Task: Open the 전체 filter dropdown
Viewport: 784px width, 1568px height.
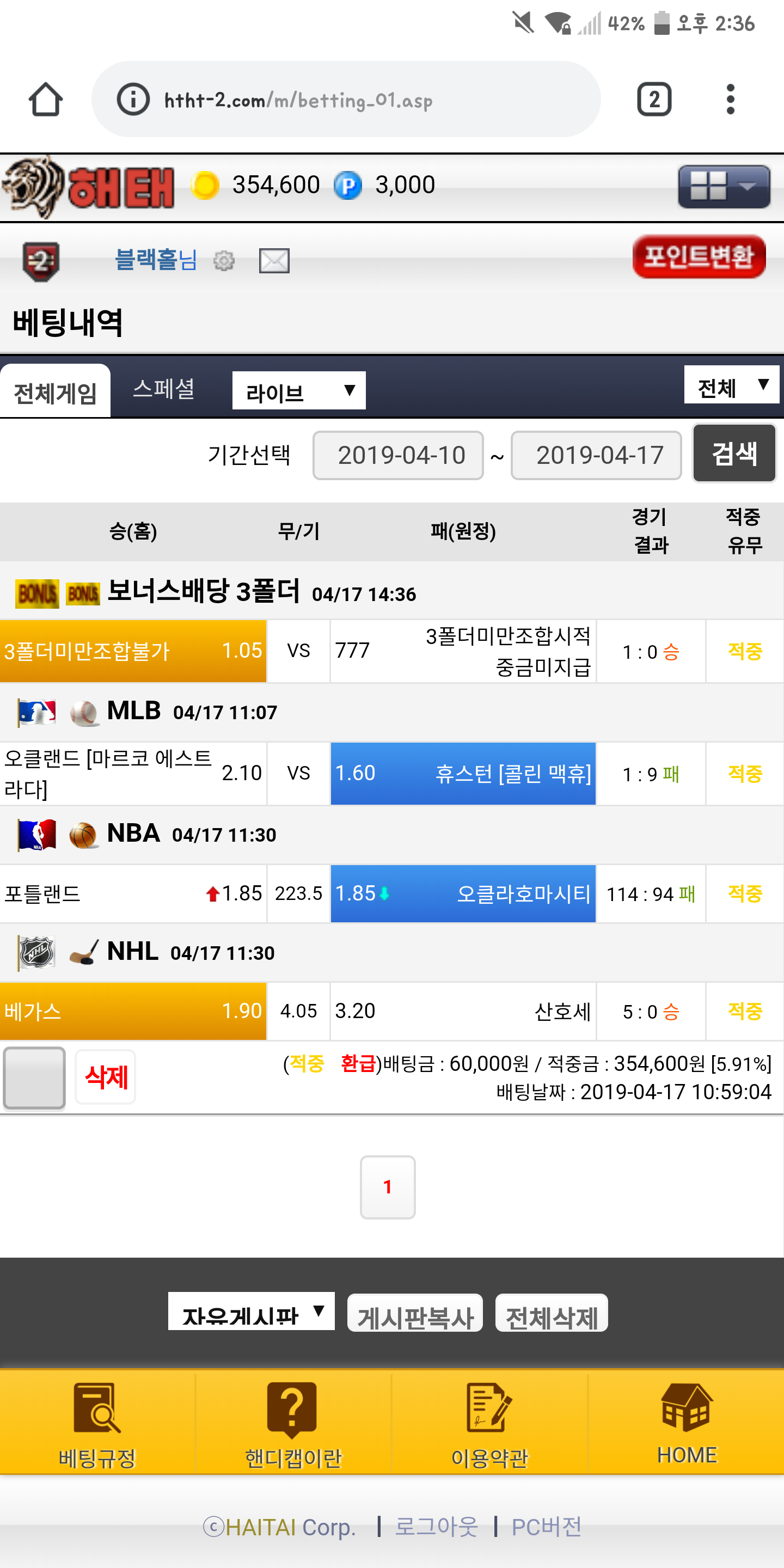Action: tap(731, 386)
